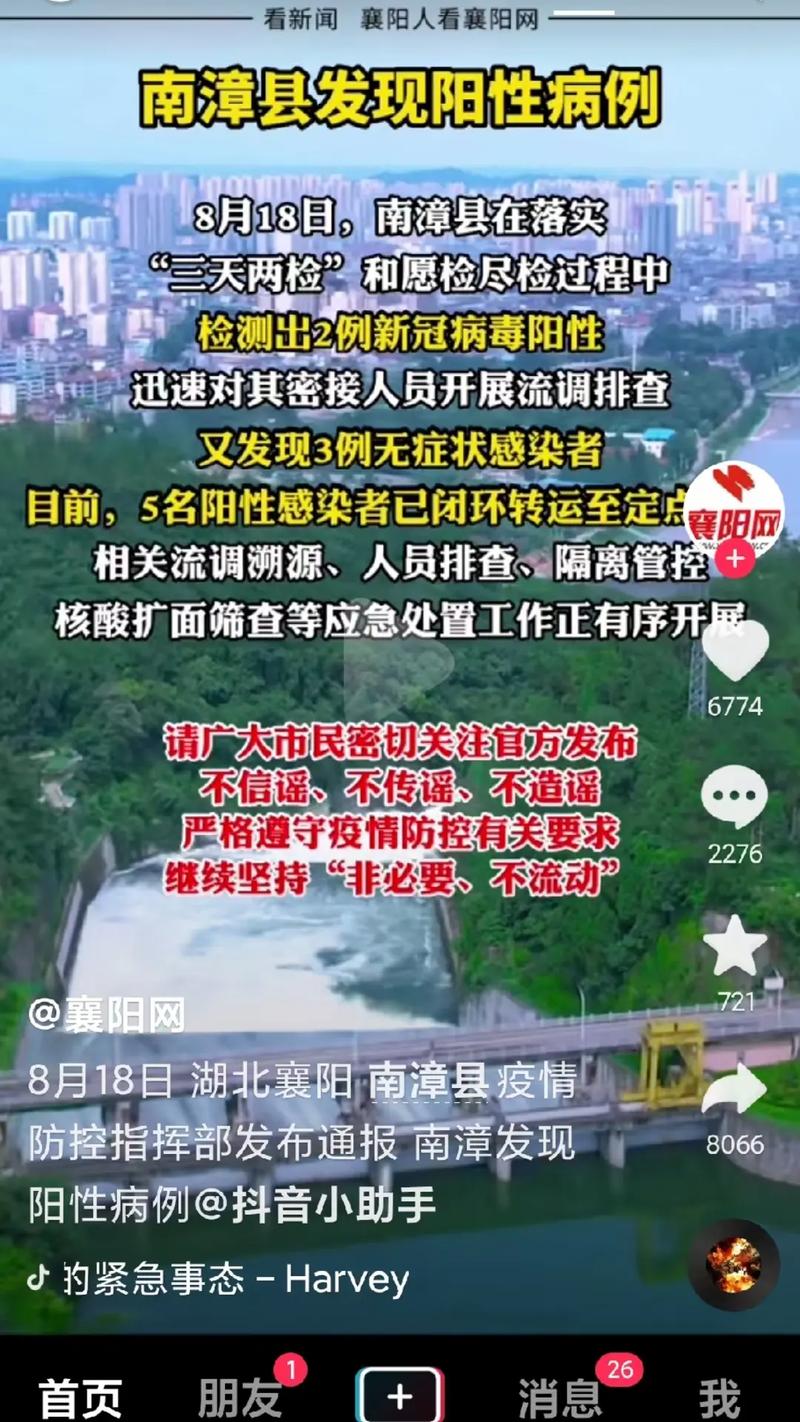
Task: Switch to the 朋友 tab
Action: (240, 1396)
